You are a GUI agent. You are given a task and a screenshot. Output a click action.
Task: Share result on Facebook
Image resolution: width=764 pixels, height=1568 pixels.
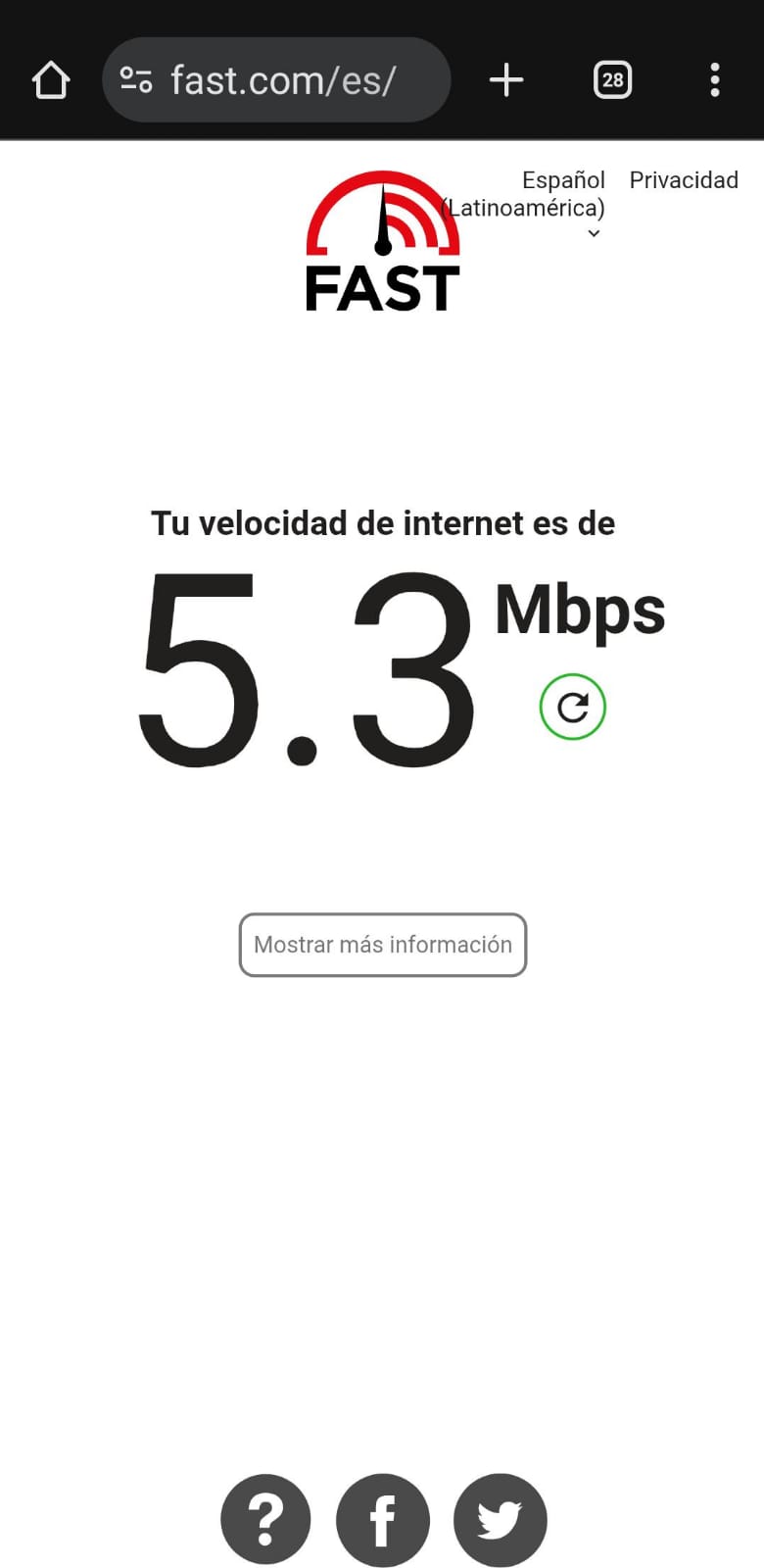point(383,1520)
